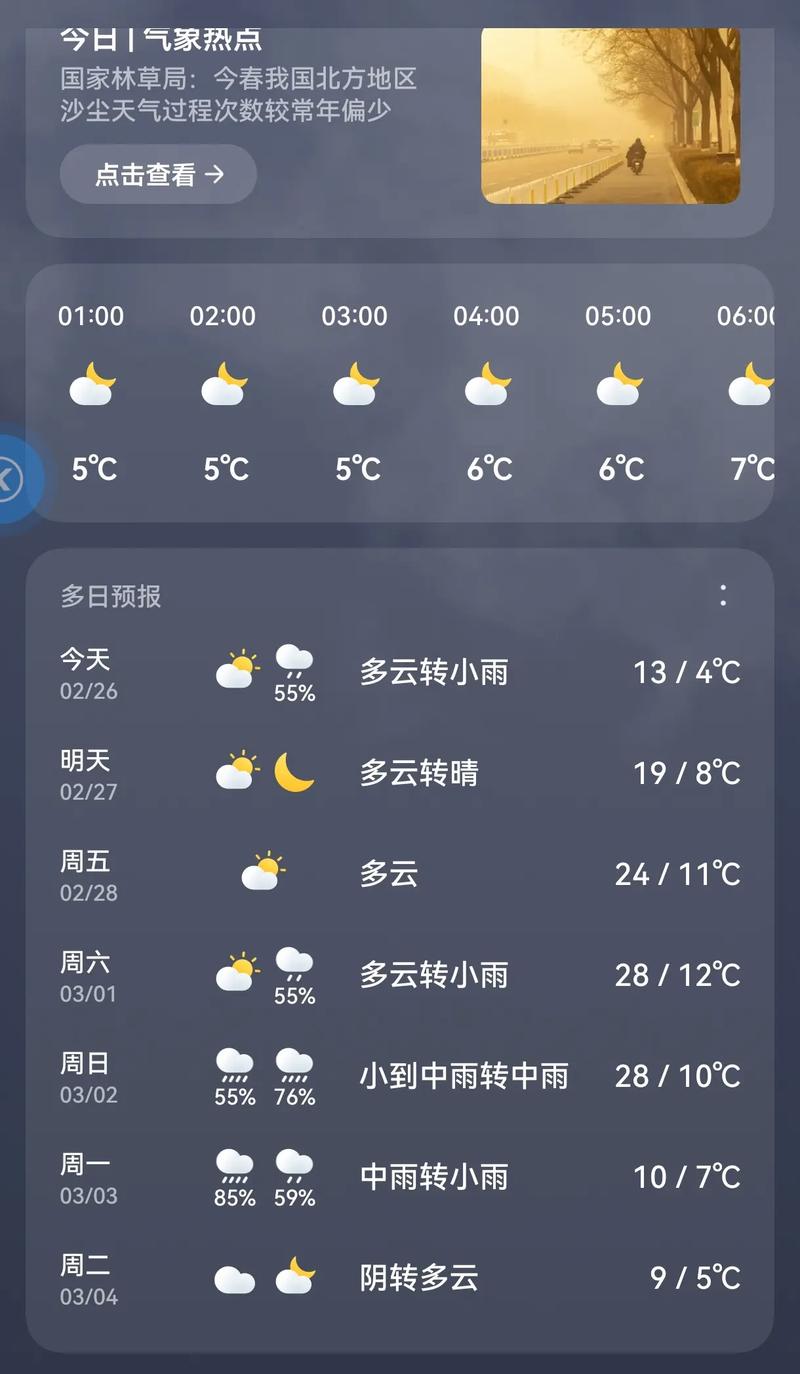
Task: Click the 04:00 night weather icon
Action: (487, 383)
